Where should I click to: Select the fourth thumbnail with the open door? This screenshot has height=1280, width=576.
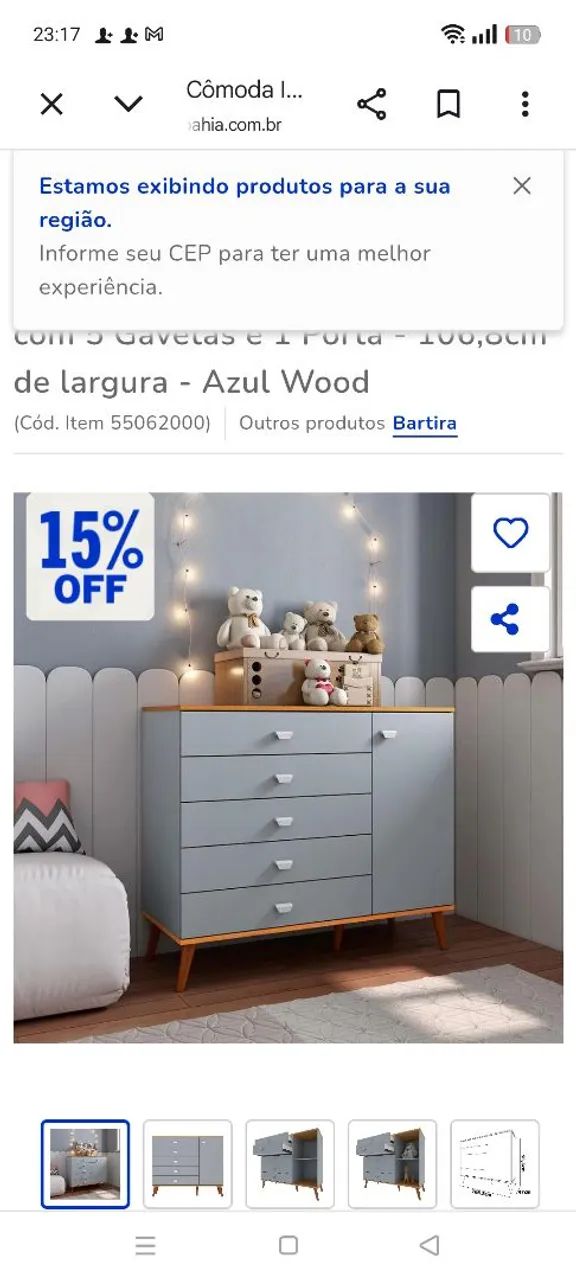[x=391, y=1163]
